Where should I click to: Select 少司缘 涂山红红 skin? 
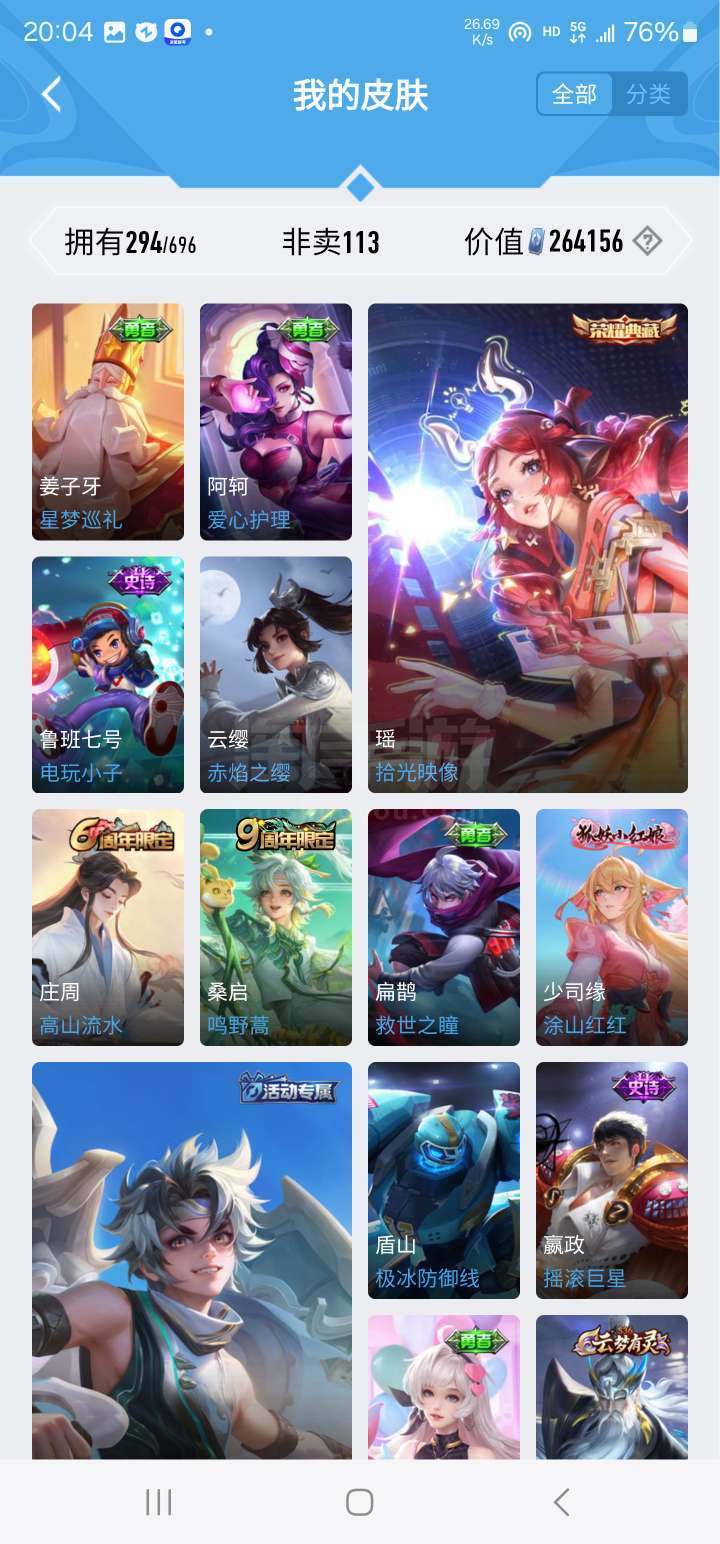click(612, 928)
